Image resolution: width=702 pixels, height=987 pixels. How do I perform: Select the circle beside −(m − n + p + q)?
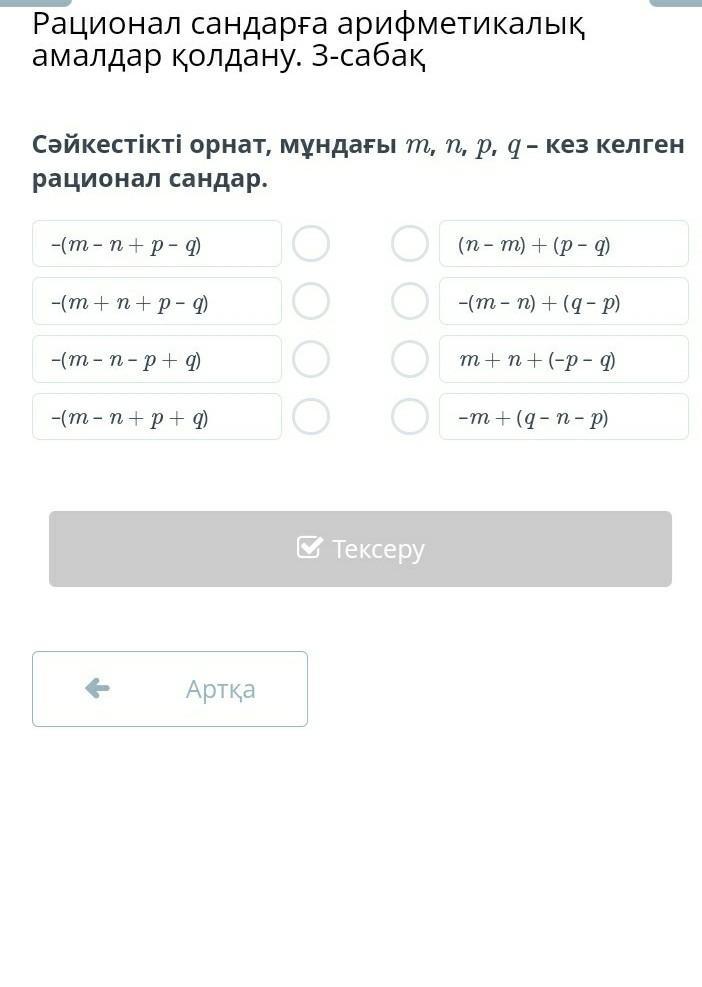[x=311, y=417]
